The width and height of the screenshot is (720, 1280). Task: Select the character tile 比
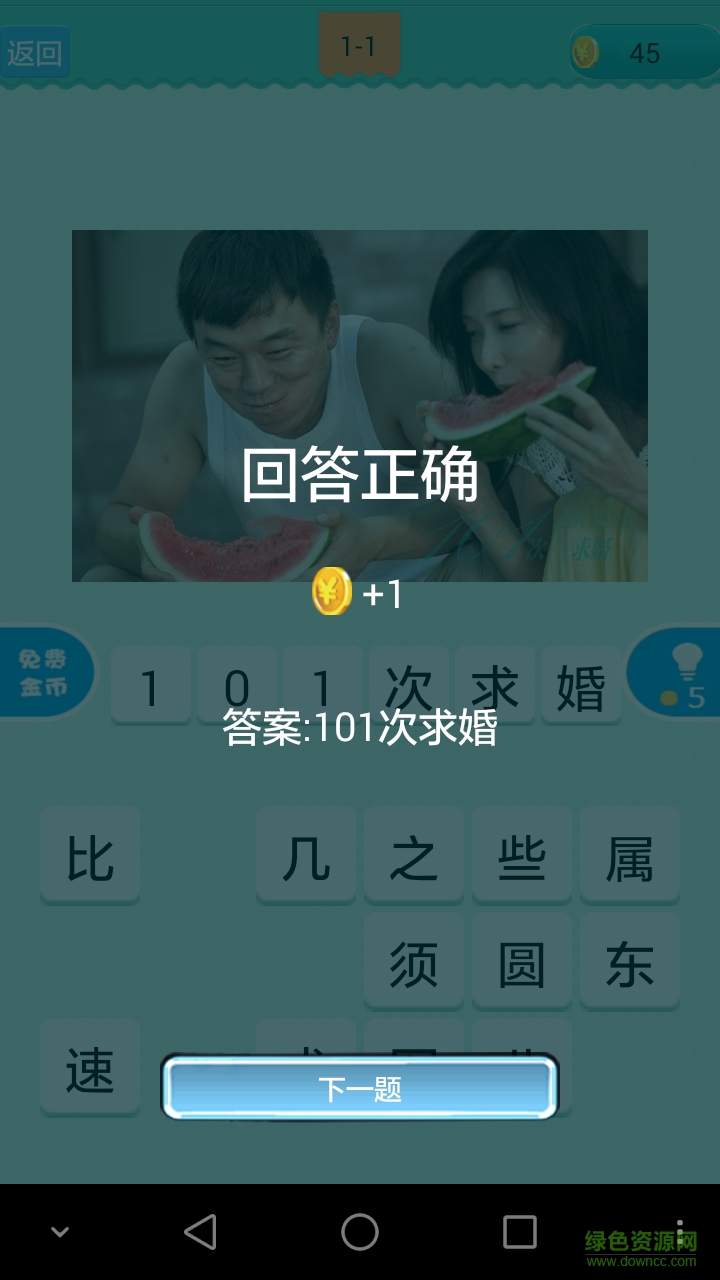tap(90, 855)
